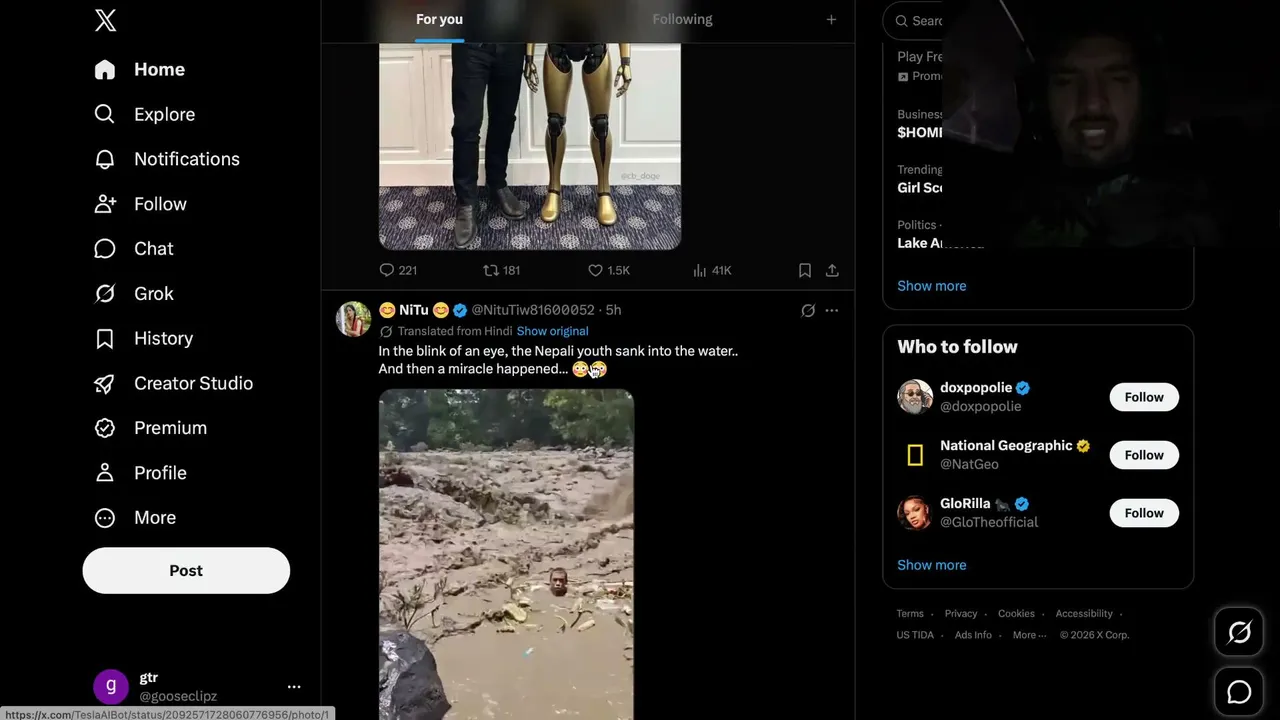
Task: Follow doxpopolie
Action: click(1144, 397)
